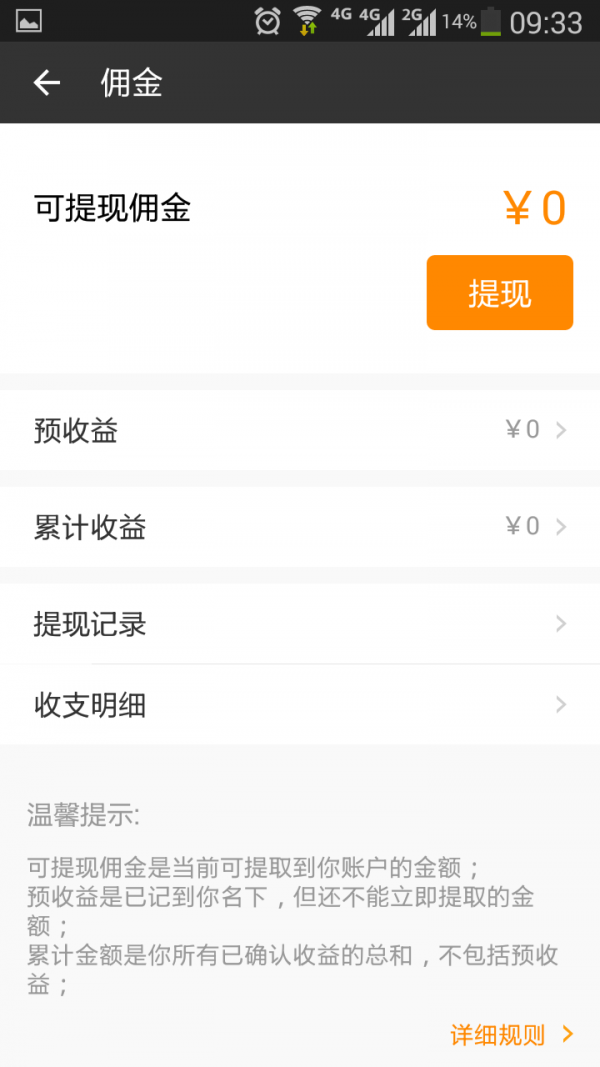Open 提现记录
600x1067 pixels.
300,624
